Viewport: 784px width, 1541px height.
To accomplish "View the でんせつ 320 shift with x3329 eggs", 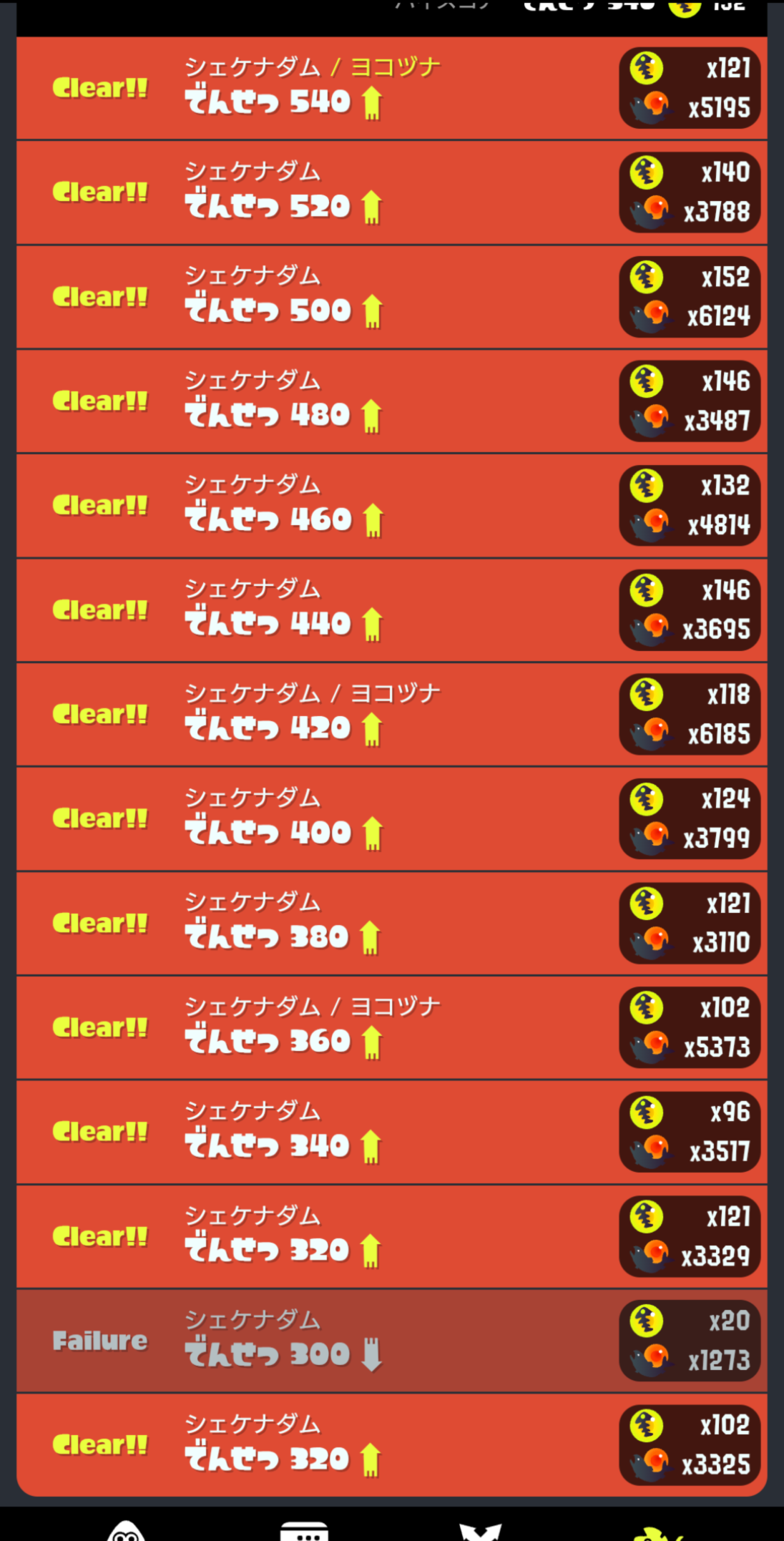I will tap(391, 1237).
